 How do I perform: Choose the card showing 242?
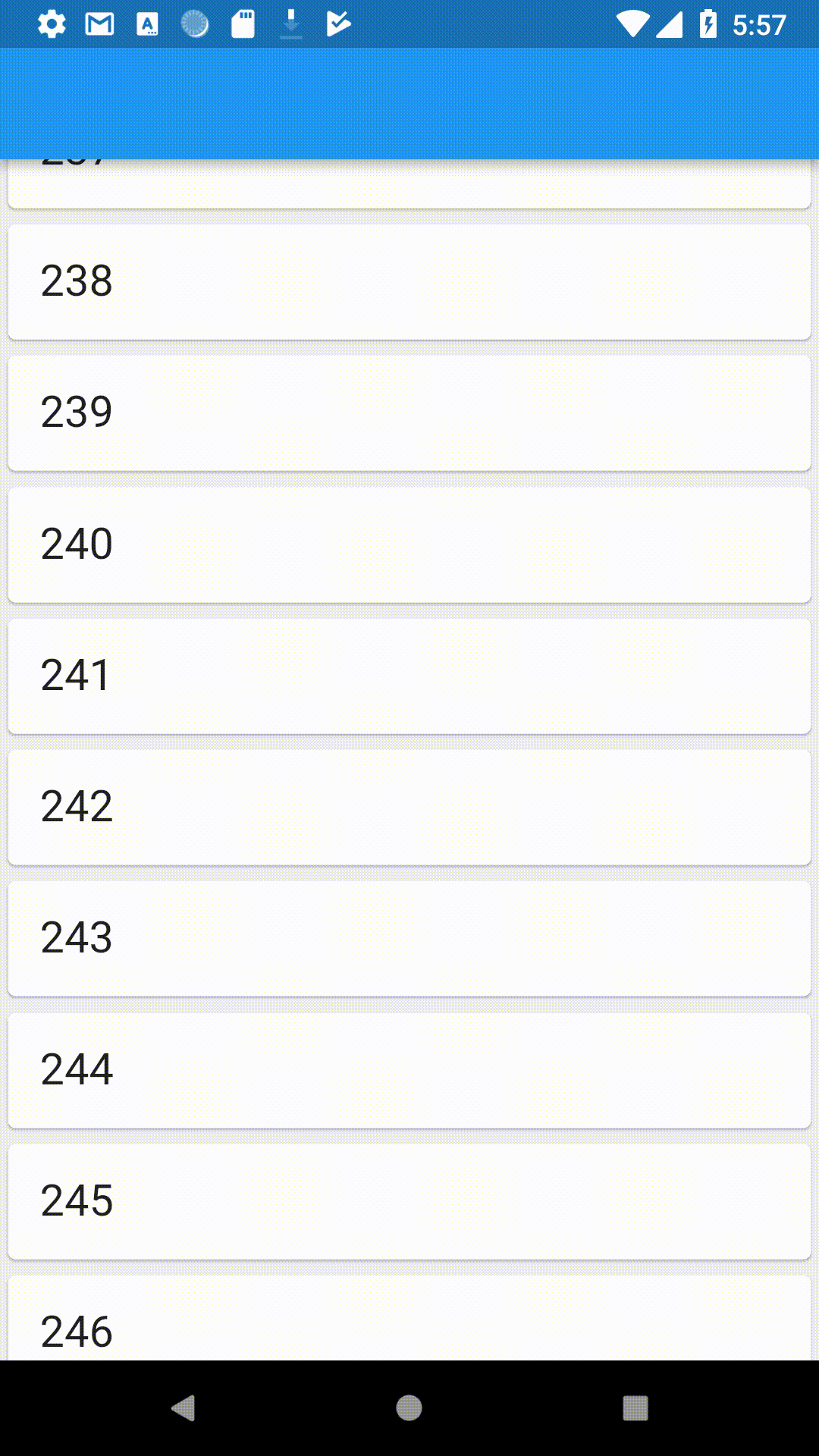click(x=409, y=807)
